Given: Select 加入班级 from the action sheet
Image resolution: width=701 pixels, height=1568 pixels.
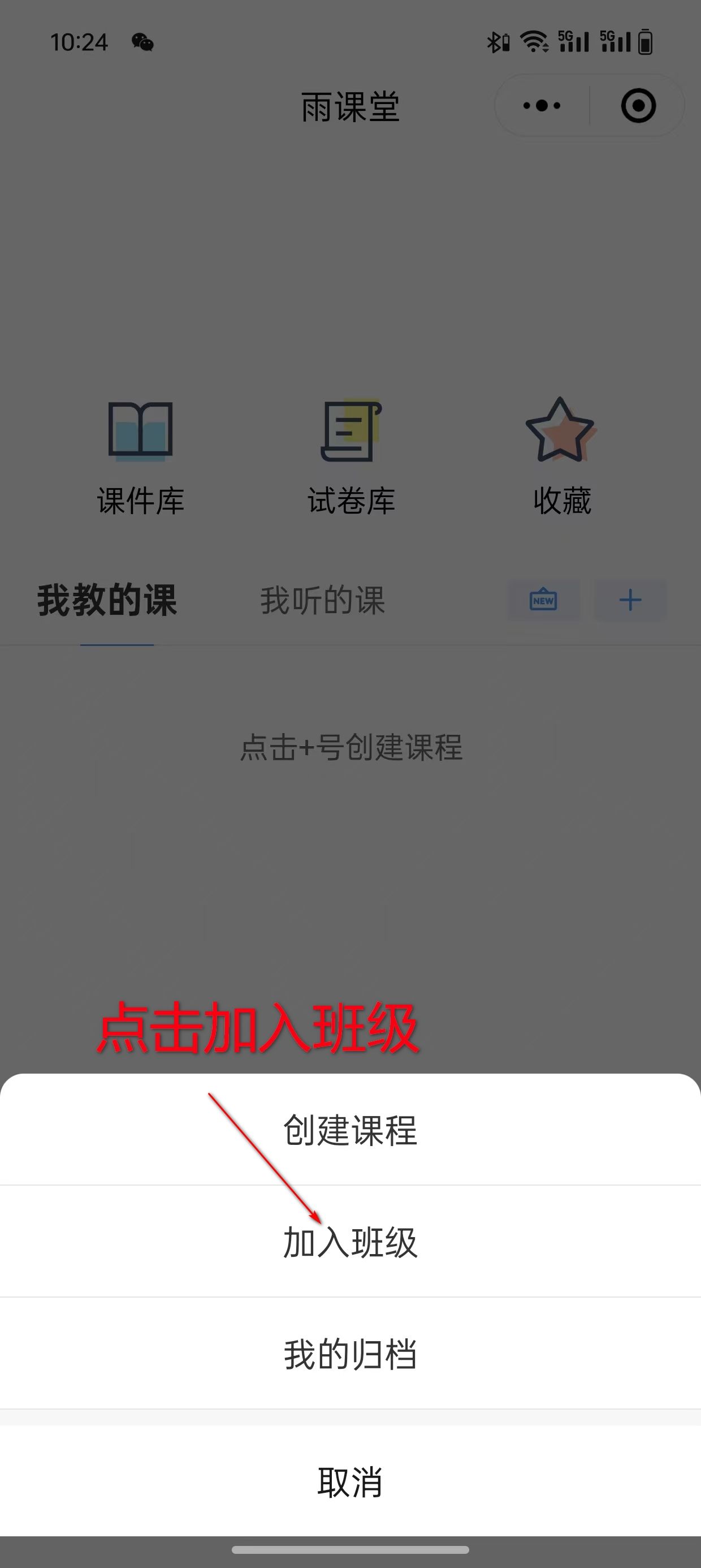Looking at the screenshot, I should pyautogui.click(x=350, y=1242).
